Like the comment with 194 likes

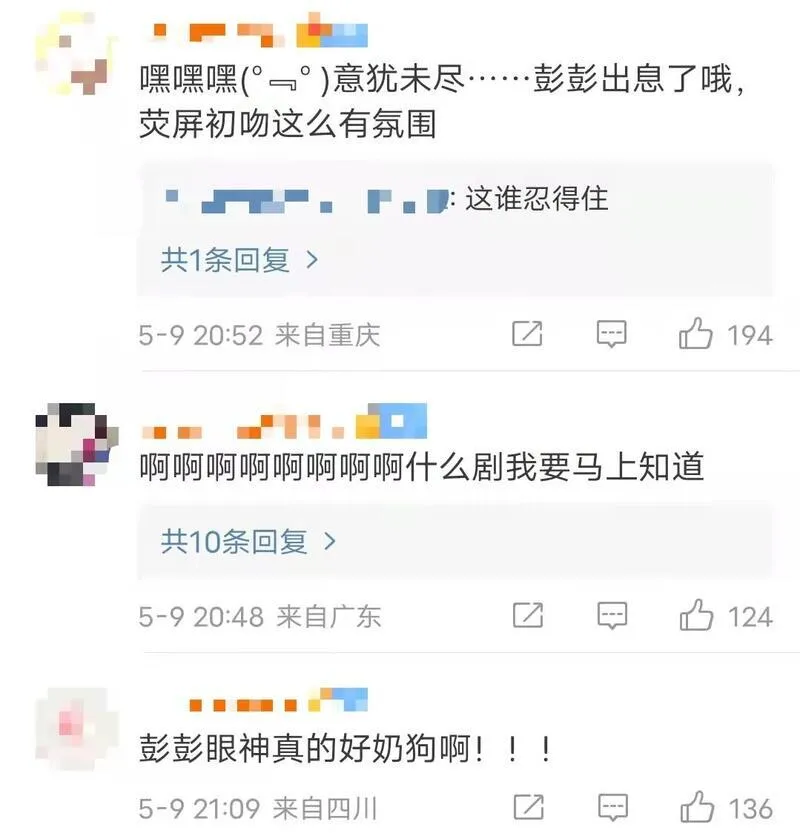click(696, 334)
